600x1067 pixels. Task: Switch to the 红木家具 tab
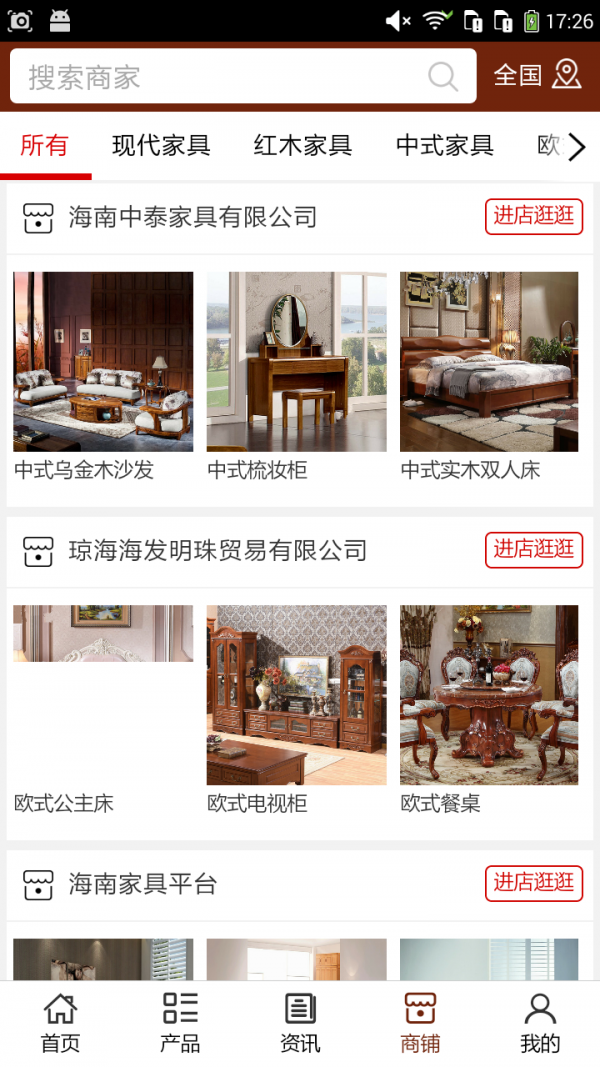[303, 146]
